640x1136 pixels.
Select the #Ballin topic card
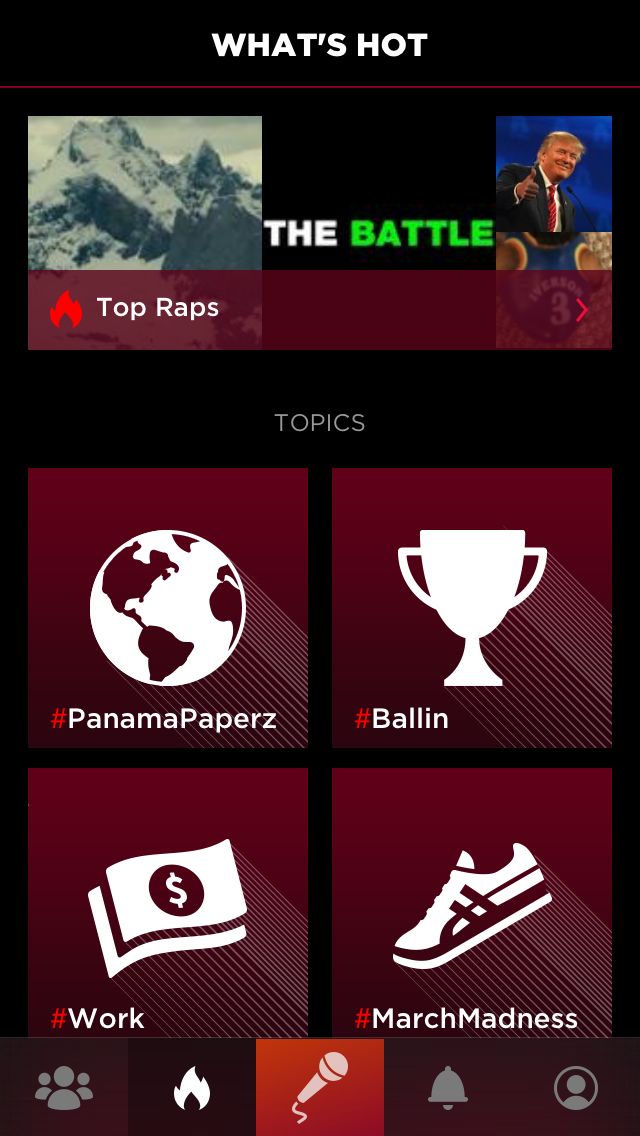point(472,608)
